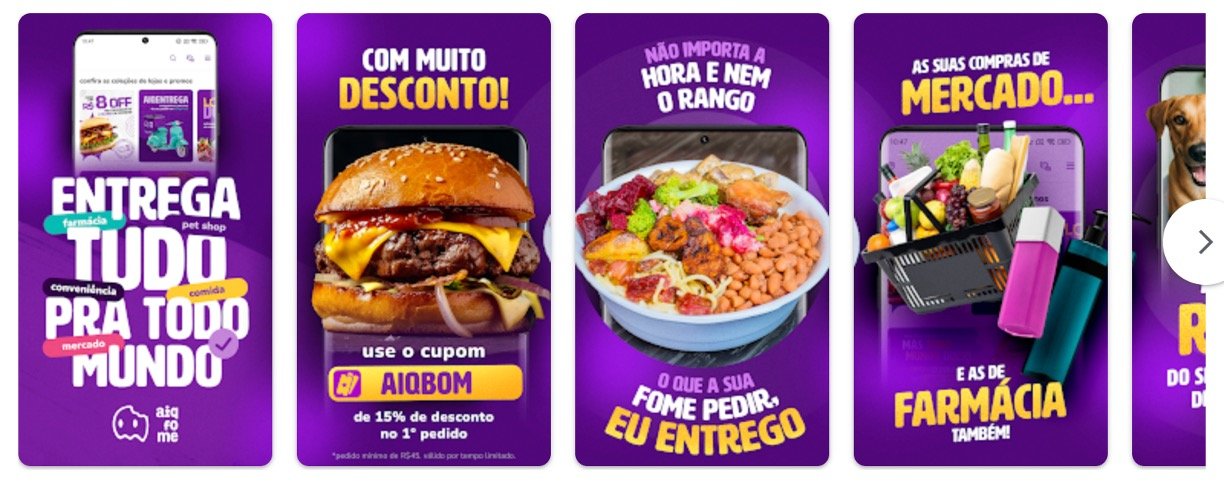
Task: Enlarge the 'Mercado e farmácia' screenshot
Action: coord(980,240)
